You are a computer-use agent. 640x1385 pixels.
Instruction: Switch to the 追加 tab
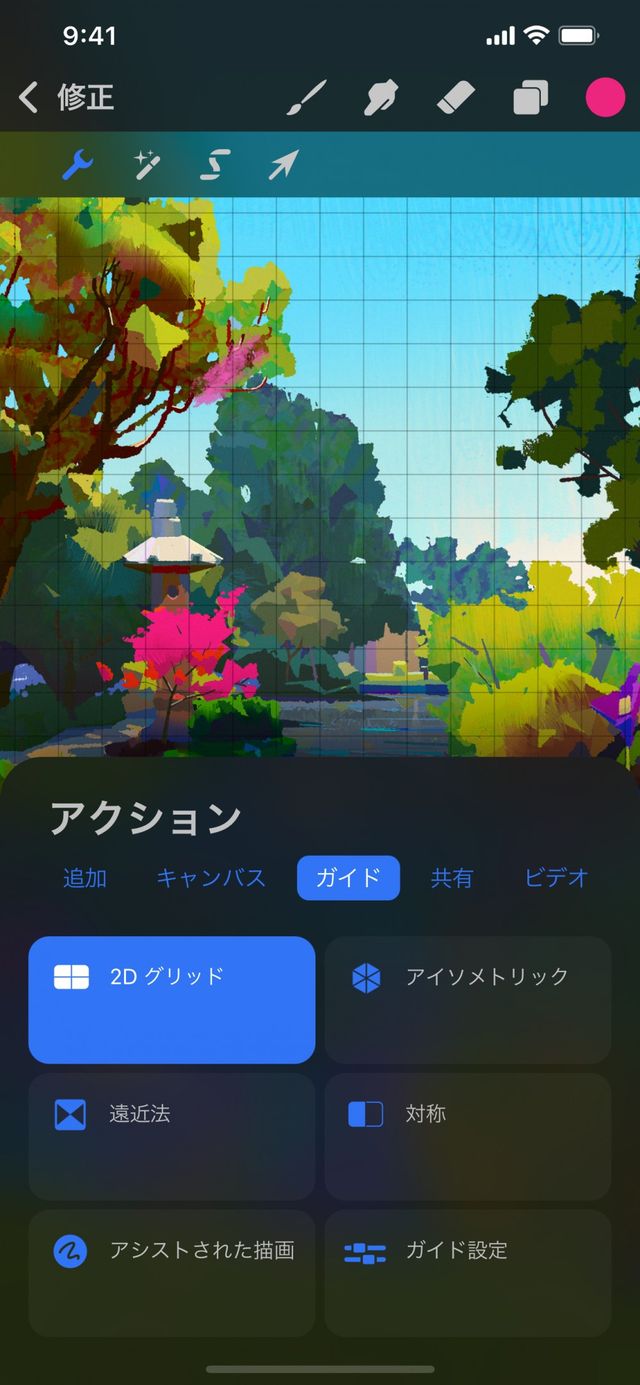85,878
